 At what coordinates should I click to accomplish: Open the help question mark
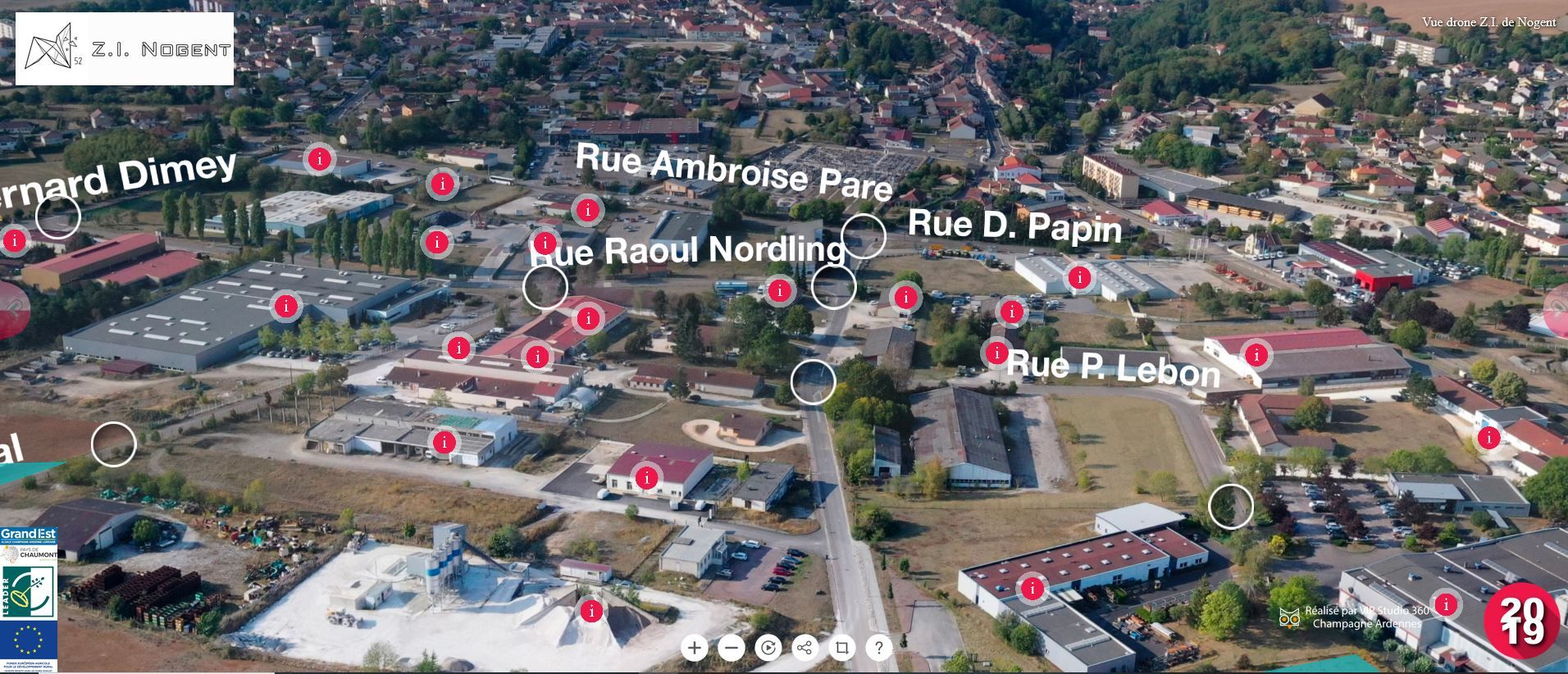[x=878, y=649]
